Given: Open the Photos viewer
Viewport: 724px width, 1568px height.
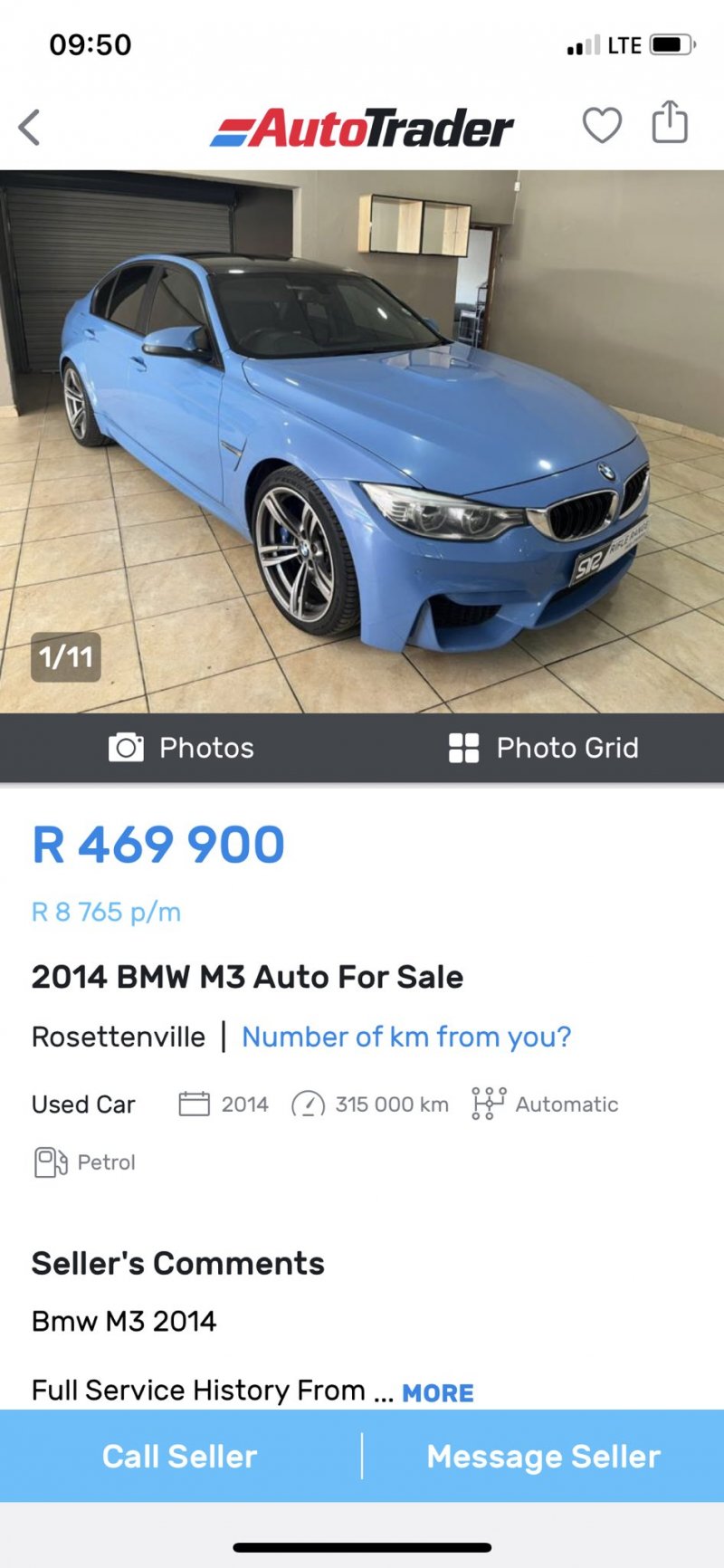Looking at the screenshot, I should coord(181,748).
